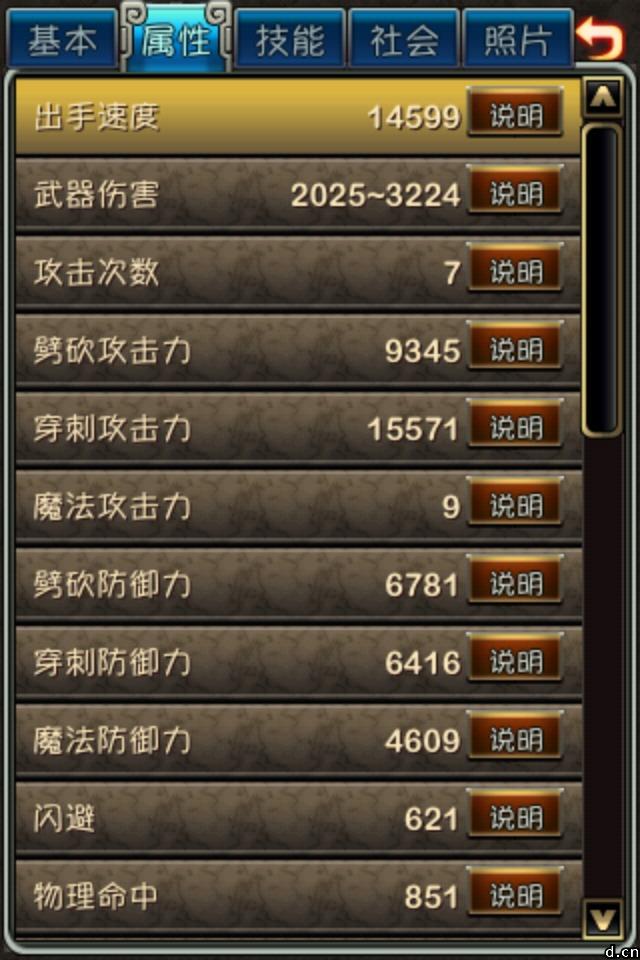The image size is (640, 960).
Task: Show 魔法防御力 说明 details
Action: [x=516, y=739]
